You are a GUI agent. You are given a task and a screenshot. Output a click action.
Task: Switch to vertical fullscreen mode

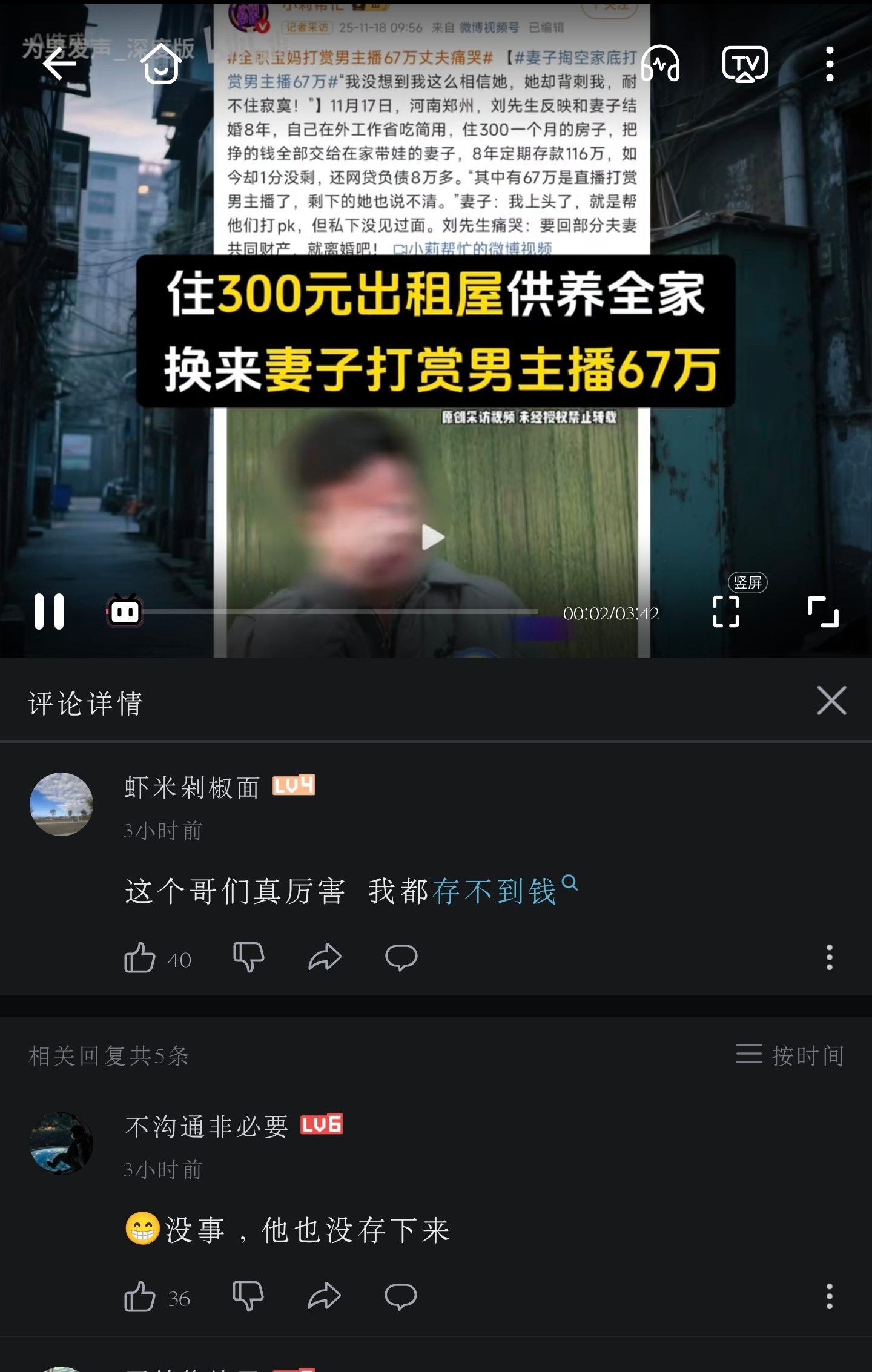[x=725, y=612]
